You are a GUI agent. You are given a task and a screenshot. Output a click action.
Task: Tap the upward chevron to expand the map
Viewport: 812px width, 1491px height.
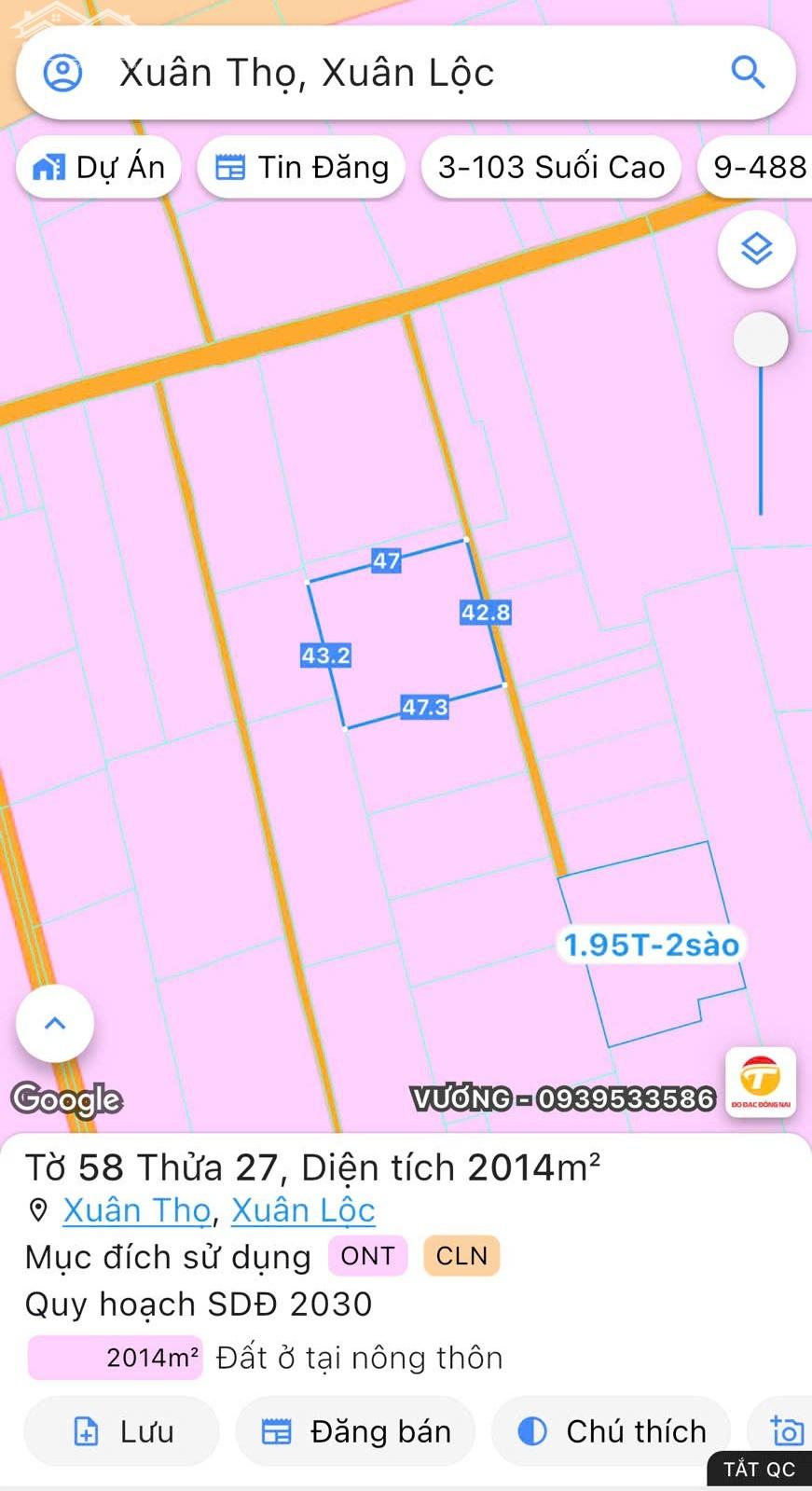point(54,1023)
